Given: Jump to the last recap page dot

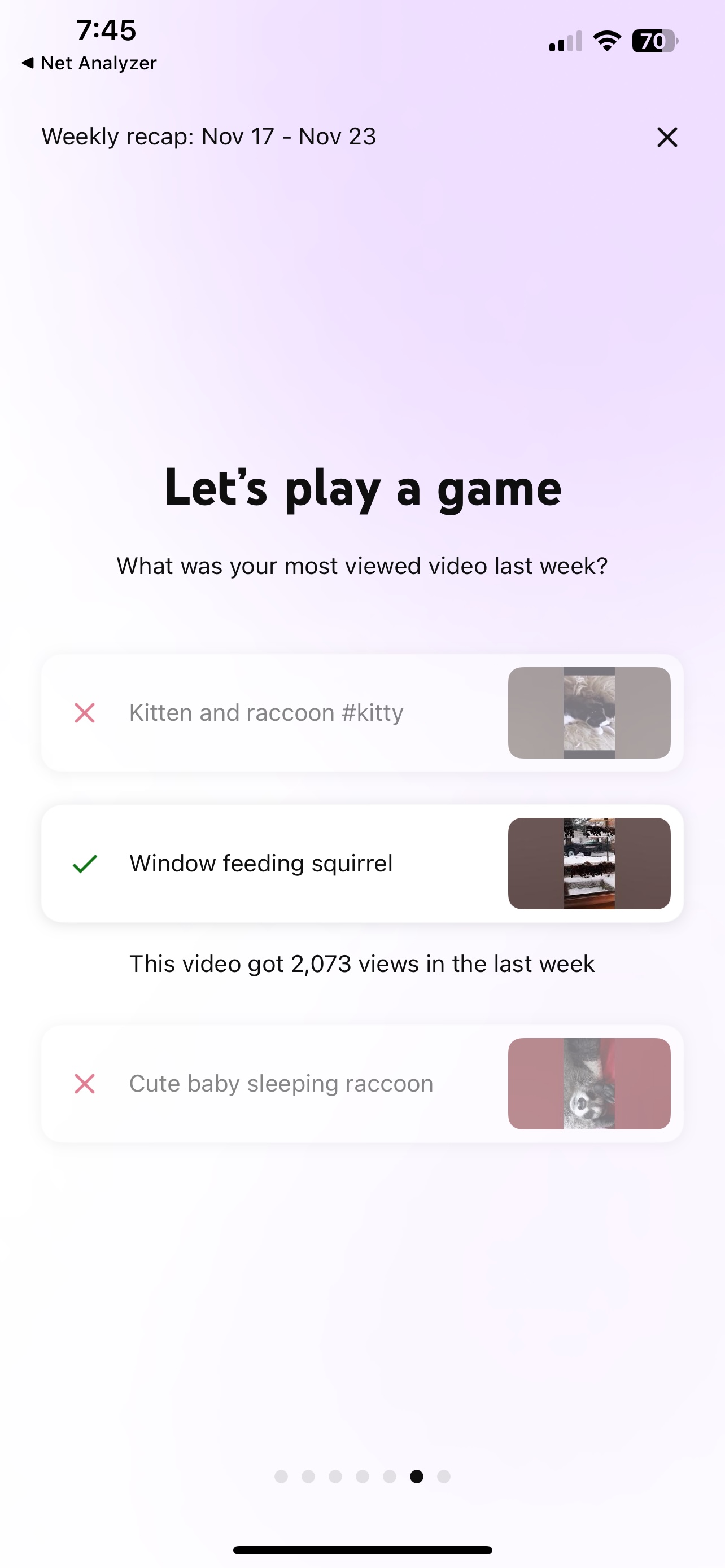Looking at the screenshot, I should point(444,1476).
